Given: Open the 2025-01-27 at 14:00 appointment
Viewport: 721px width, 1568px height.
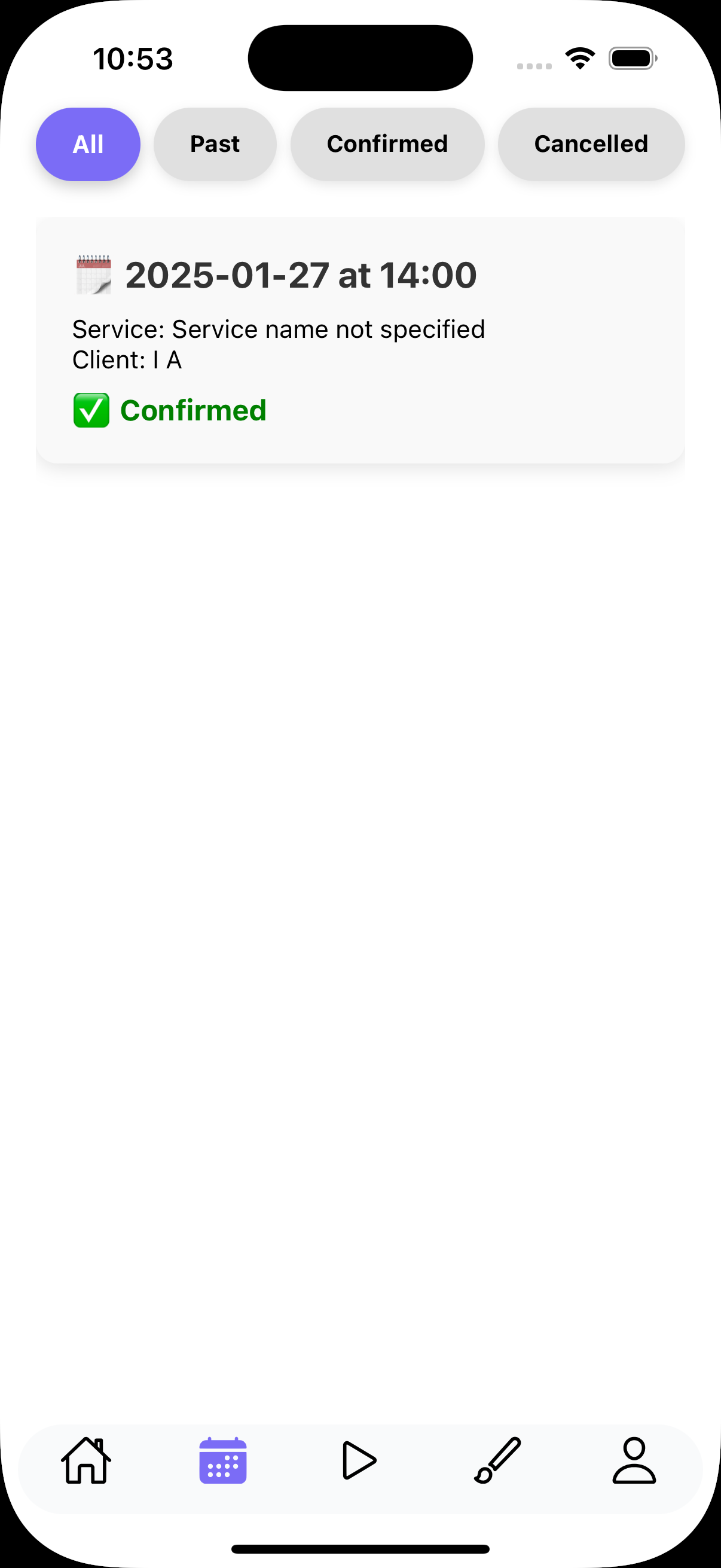Looking at the screenshot, I should 360,340.
